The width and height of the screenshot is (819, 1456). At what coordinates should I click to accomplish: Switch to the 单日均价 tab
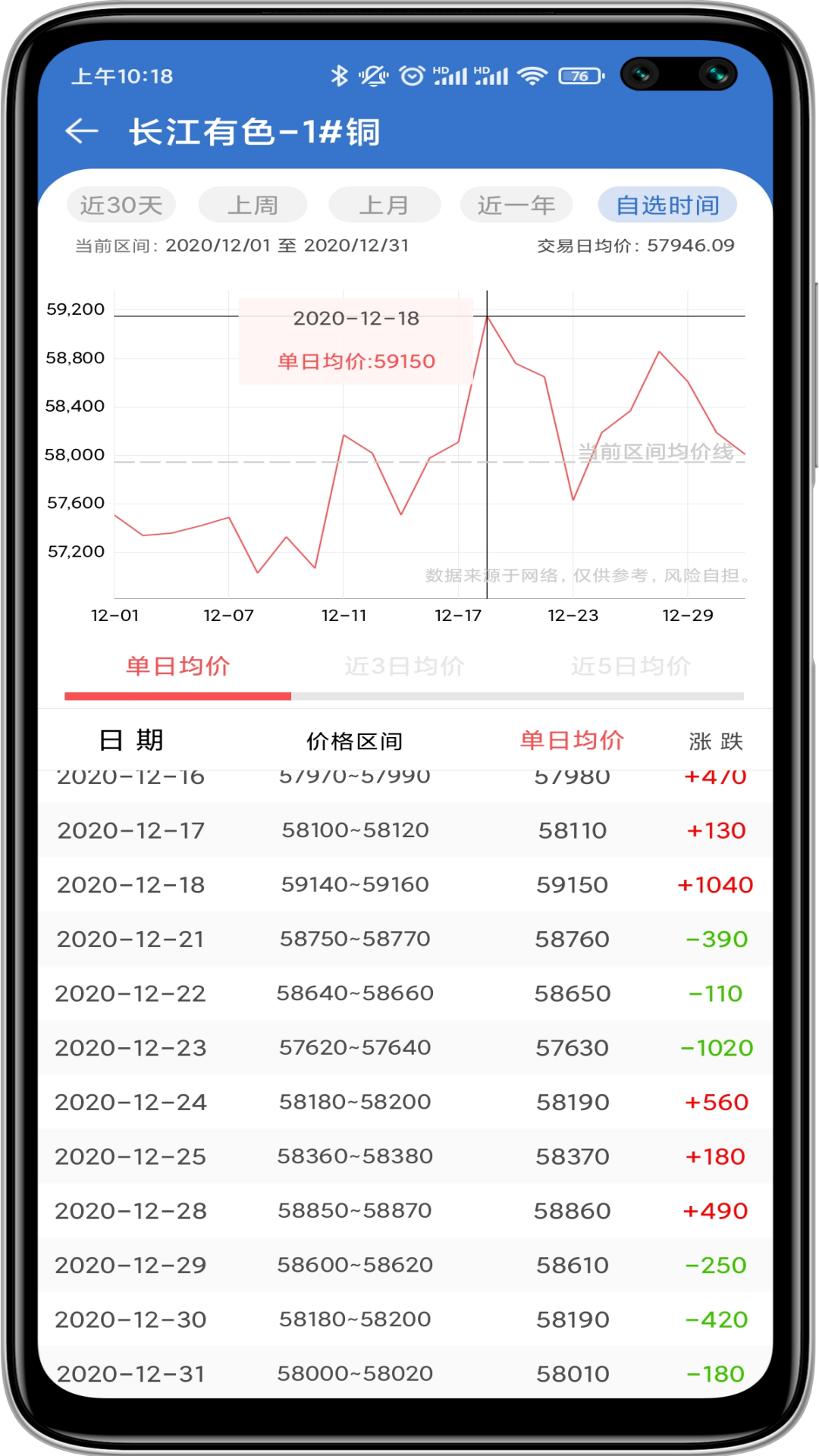tap(178, 667)
